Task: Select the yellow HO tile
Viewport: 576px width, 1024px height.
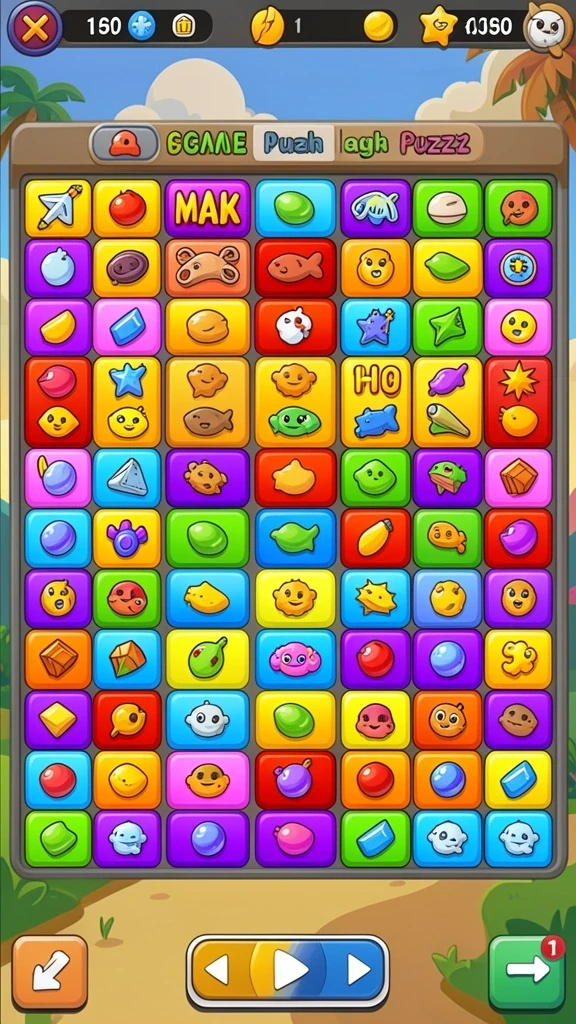Action: coord(376,402)
